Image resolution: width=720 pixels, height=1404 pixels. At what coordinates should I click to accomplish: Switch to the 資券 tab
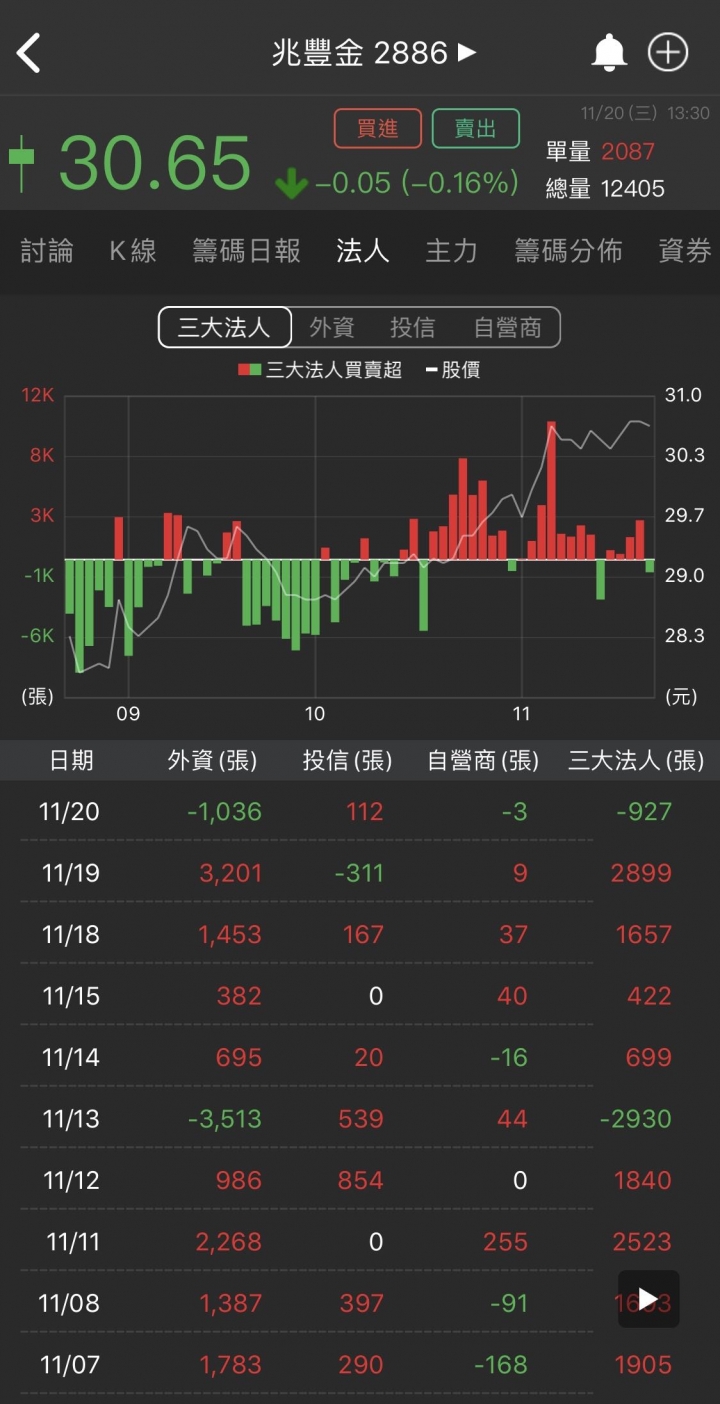tap(685, 251)
